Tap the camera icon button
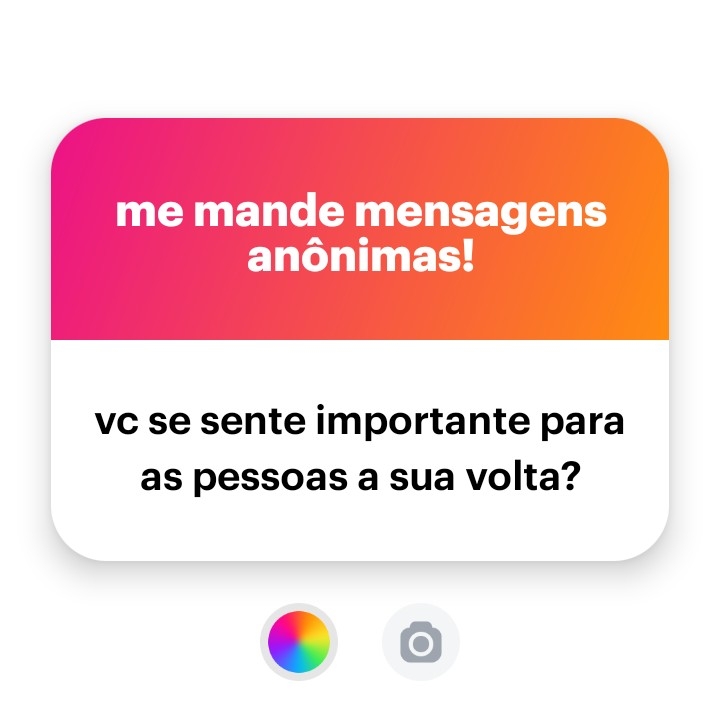This screenshot has width=720, height=720. [421, 641]
